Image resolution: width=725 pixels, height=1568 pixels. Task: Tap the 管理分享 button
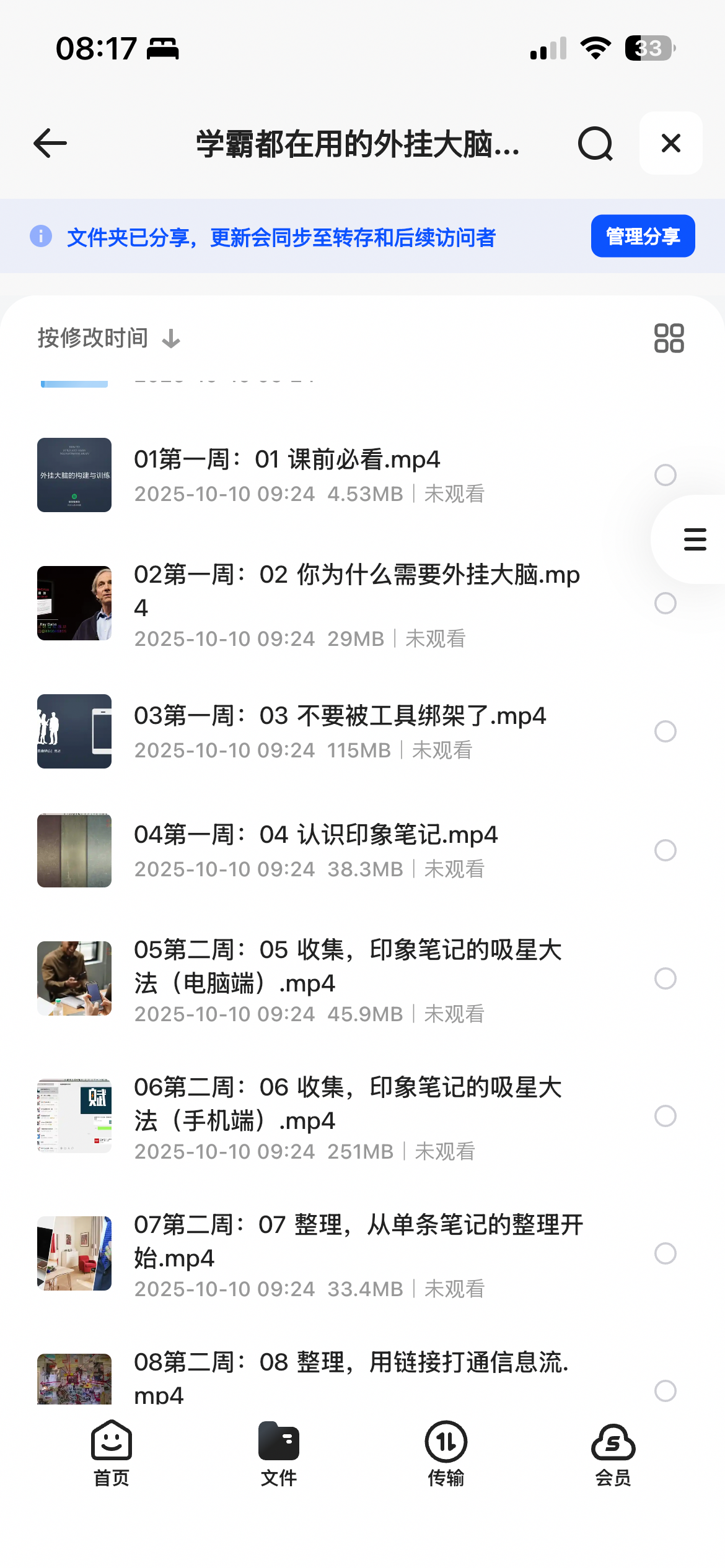tap(643, 236)
